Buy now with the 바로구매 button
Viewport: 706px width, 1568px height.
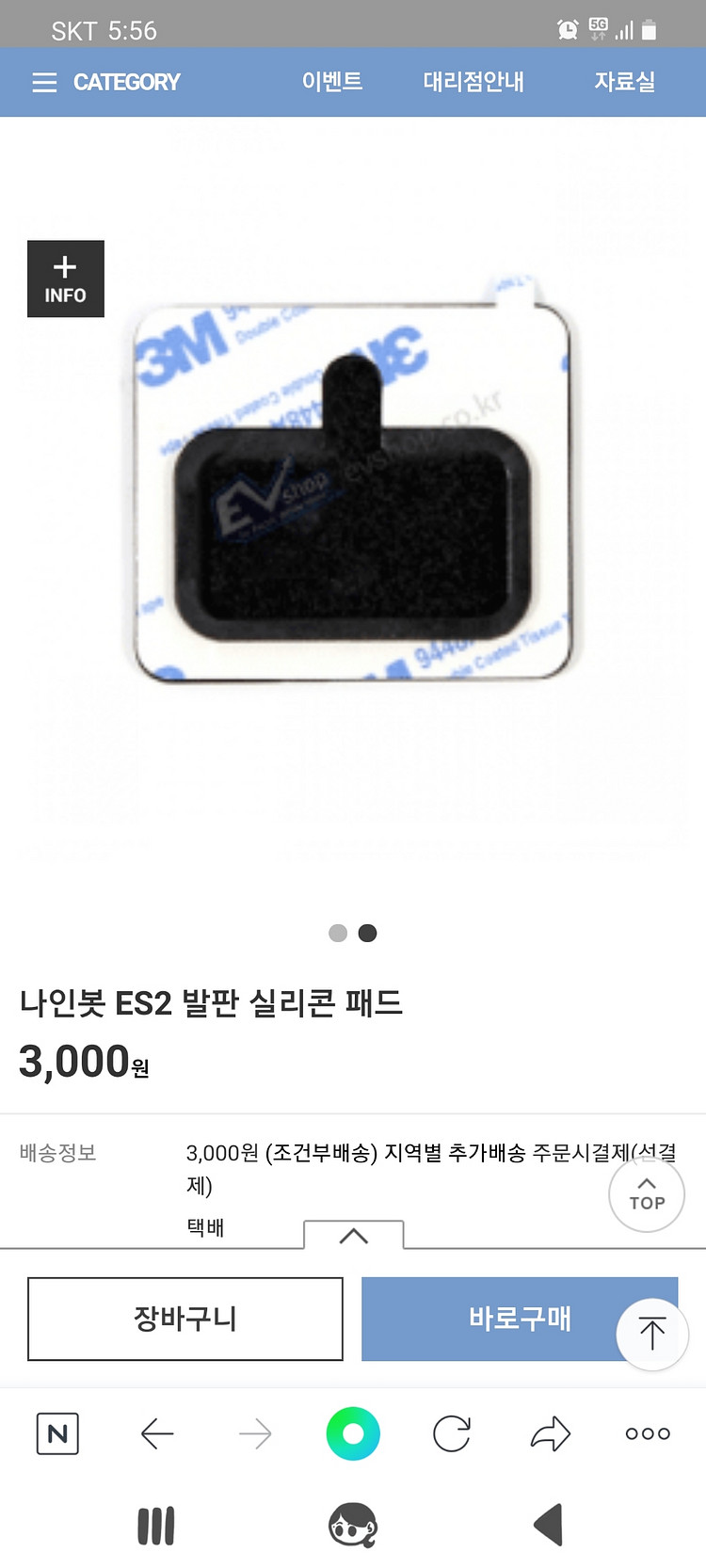click(519, 1320)
